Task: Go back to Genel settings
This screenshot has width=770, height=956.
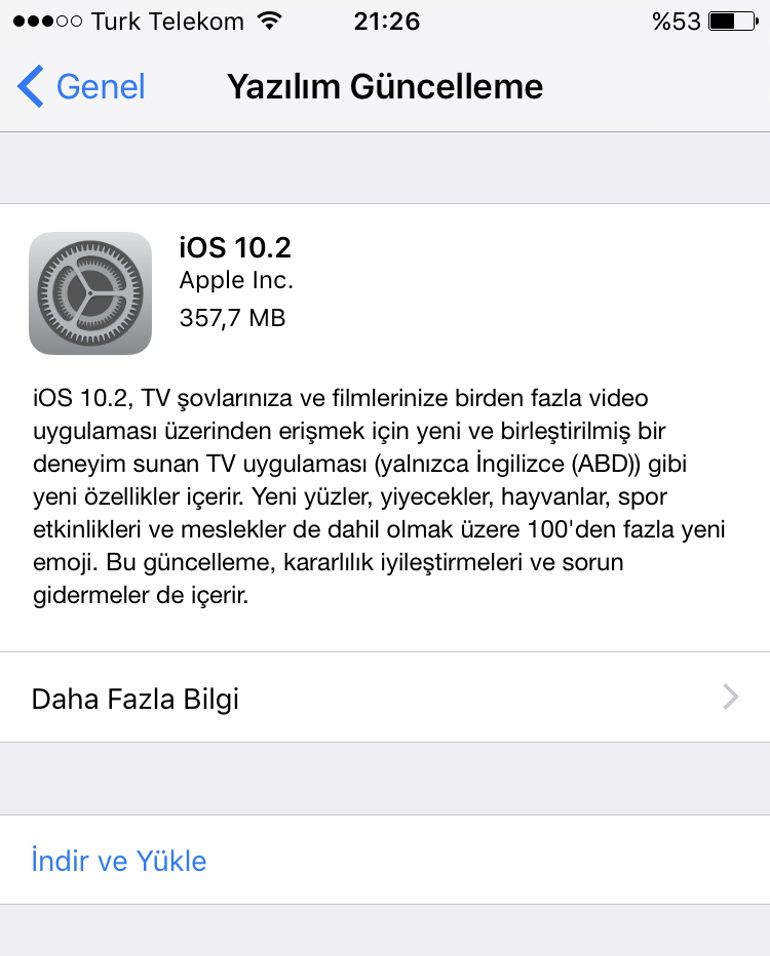Action: (82, 87)
